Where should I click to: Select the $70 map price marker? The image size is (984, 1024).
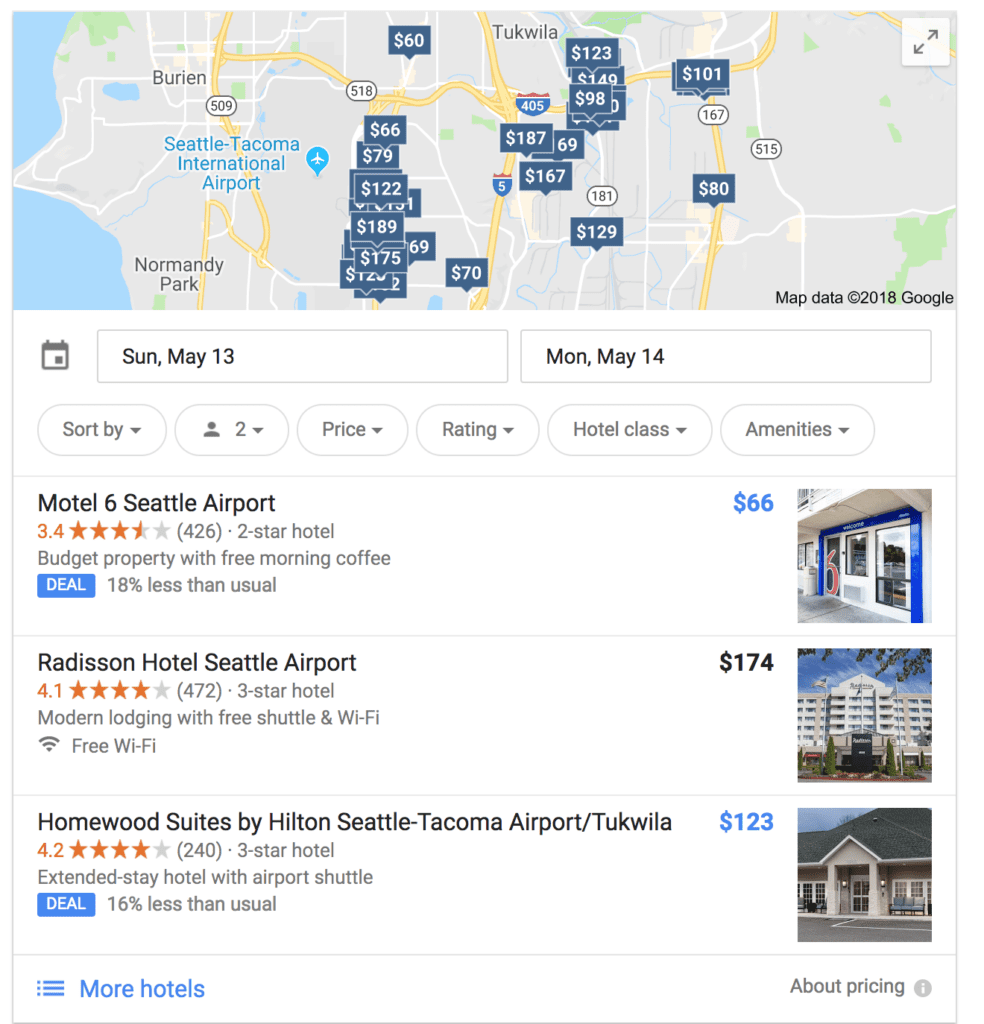tap(466, 273)
